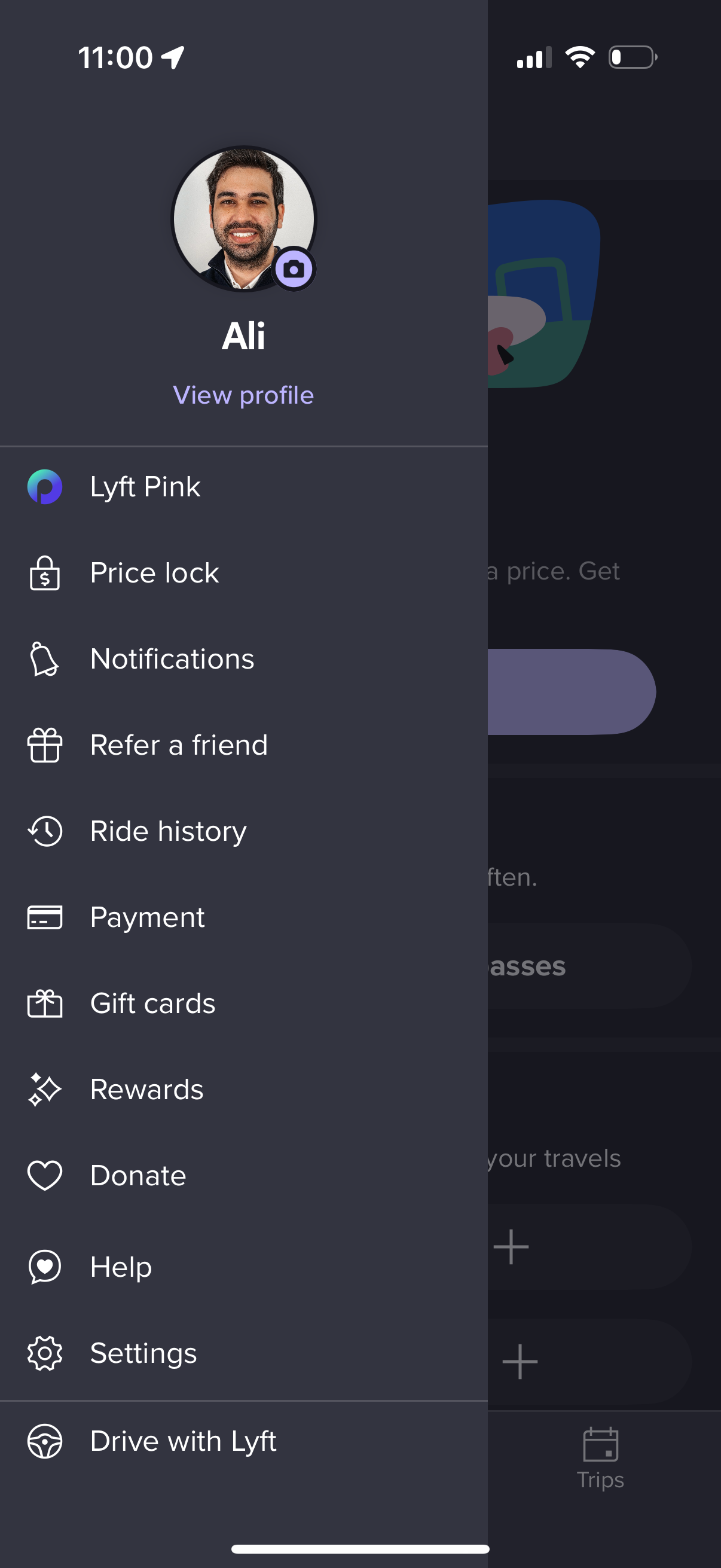This screenshot has height=1568, width=721.
Task: Tap the Help chat bubble icon
Action: point(44,1267)
